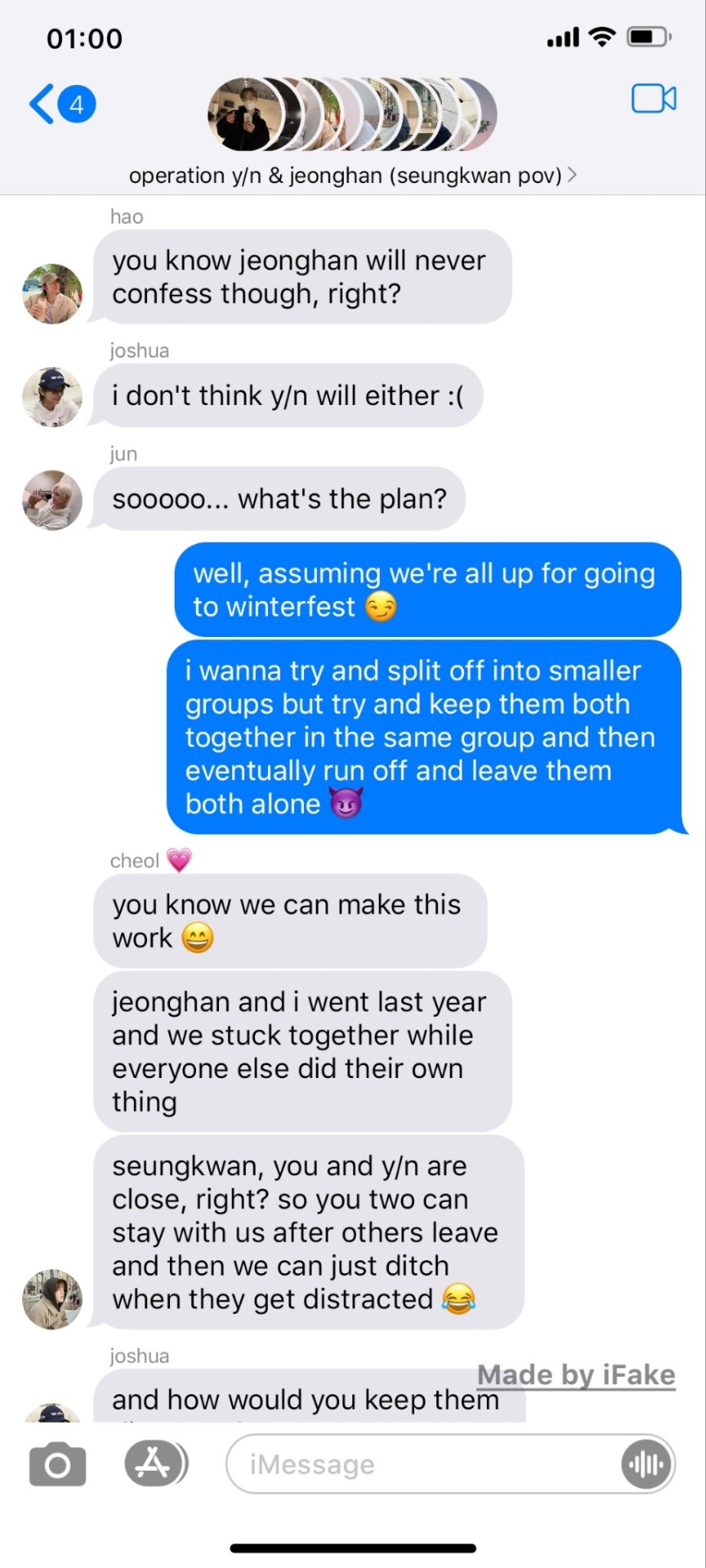Tap cheol's avatar next to his messages
Image resolution: width=706 pixels, height=1568 pixels.
52,1298
